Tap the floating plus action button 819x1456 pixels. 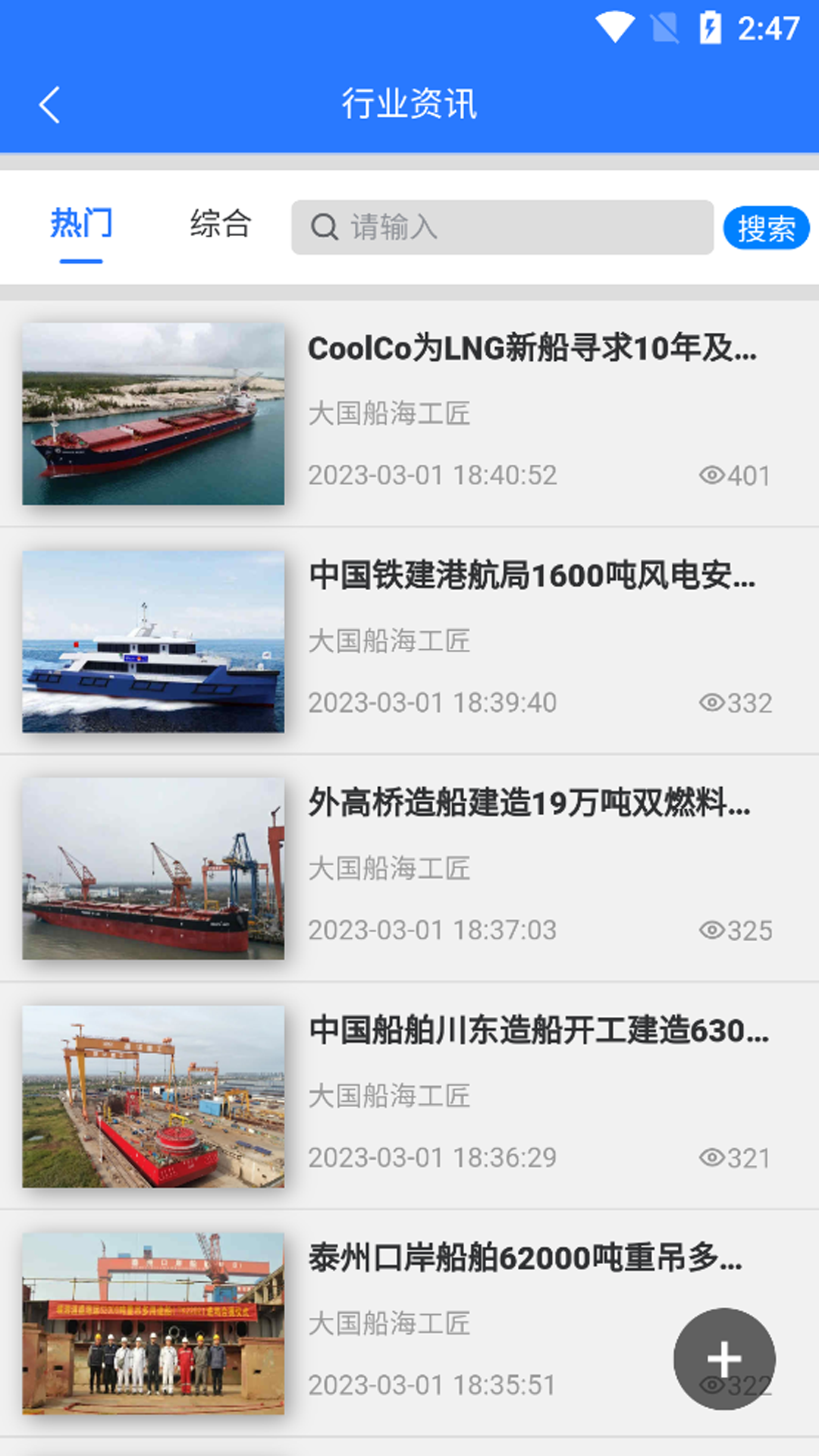pyautogui.click(x=723, y=1360)
